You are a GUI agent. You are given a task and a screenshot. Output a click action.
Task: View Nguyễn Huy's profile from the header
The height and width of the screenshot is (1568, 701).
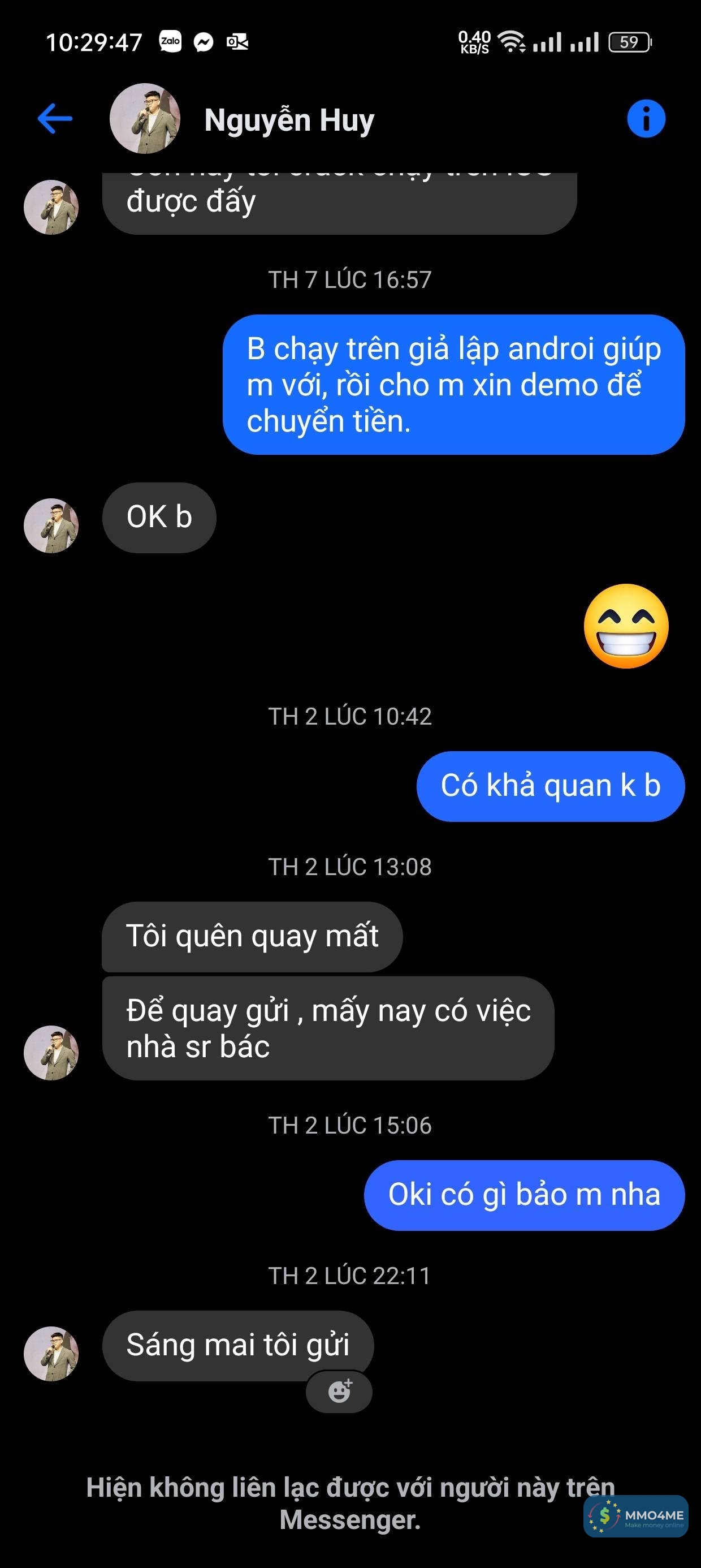tap(288, 120)
